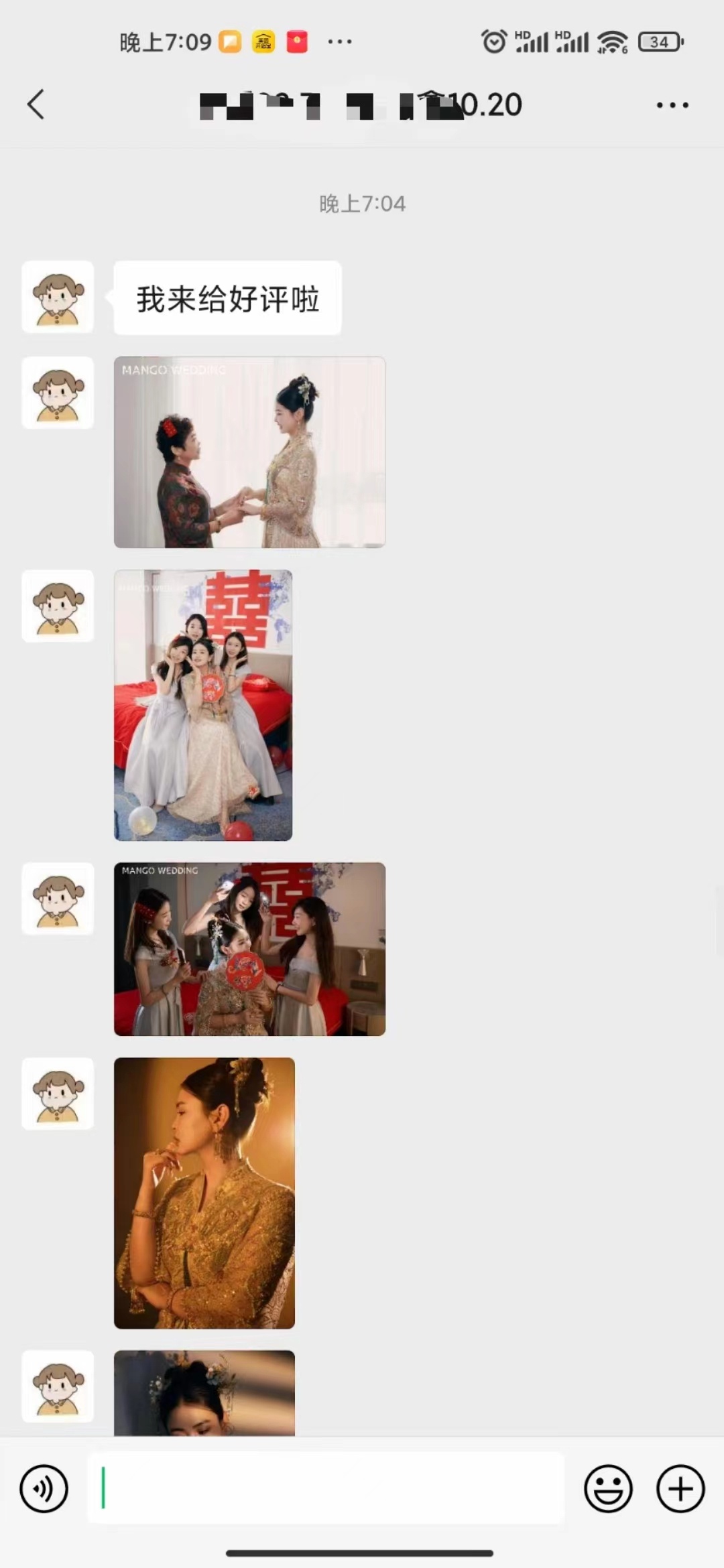Screen dimensions: 724x1568
Task: Go back to the chat list
Action: click(36, 105)
